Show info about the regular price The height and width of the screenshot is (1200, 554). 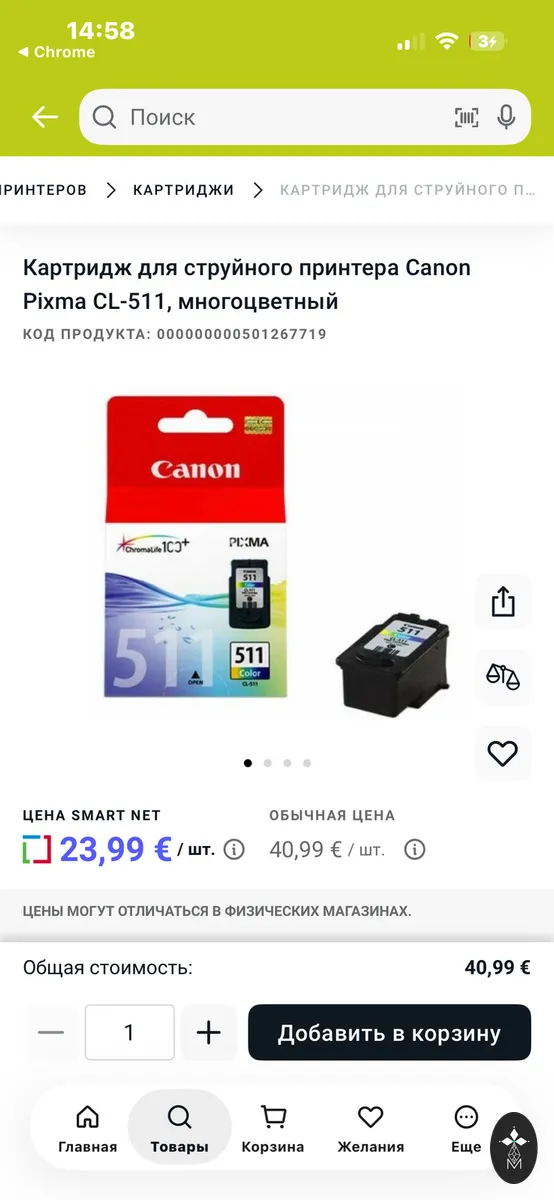415,850
